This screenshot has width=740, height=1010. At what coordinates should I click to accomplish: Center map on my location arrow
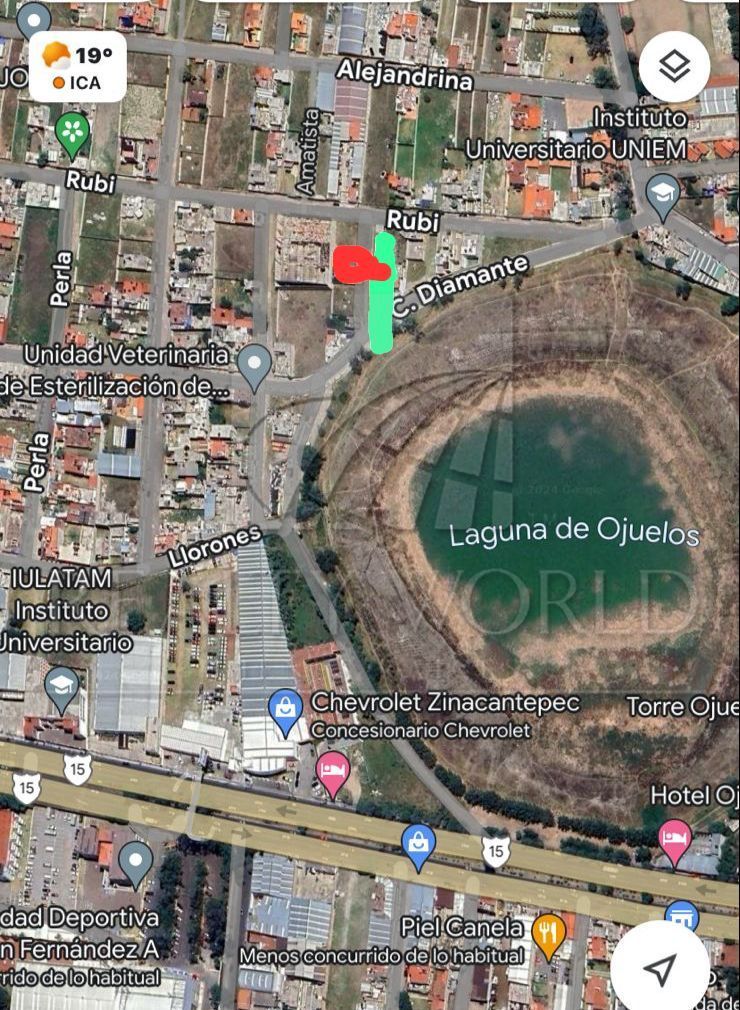click(660, 968)
